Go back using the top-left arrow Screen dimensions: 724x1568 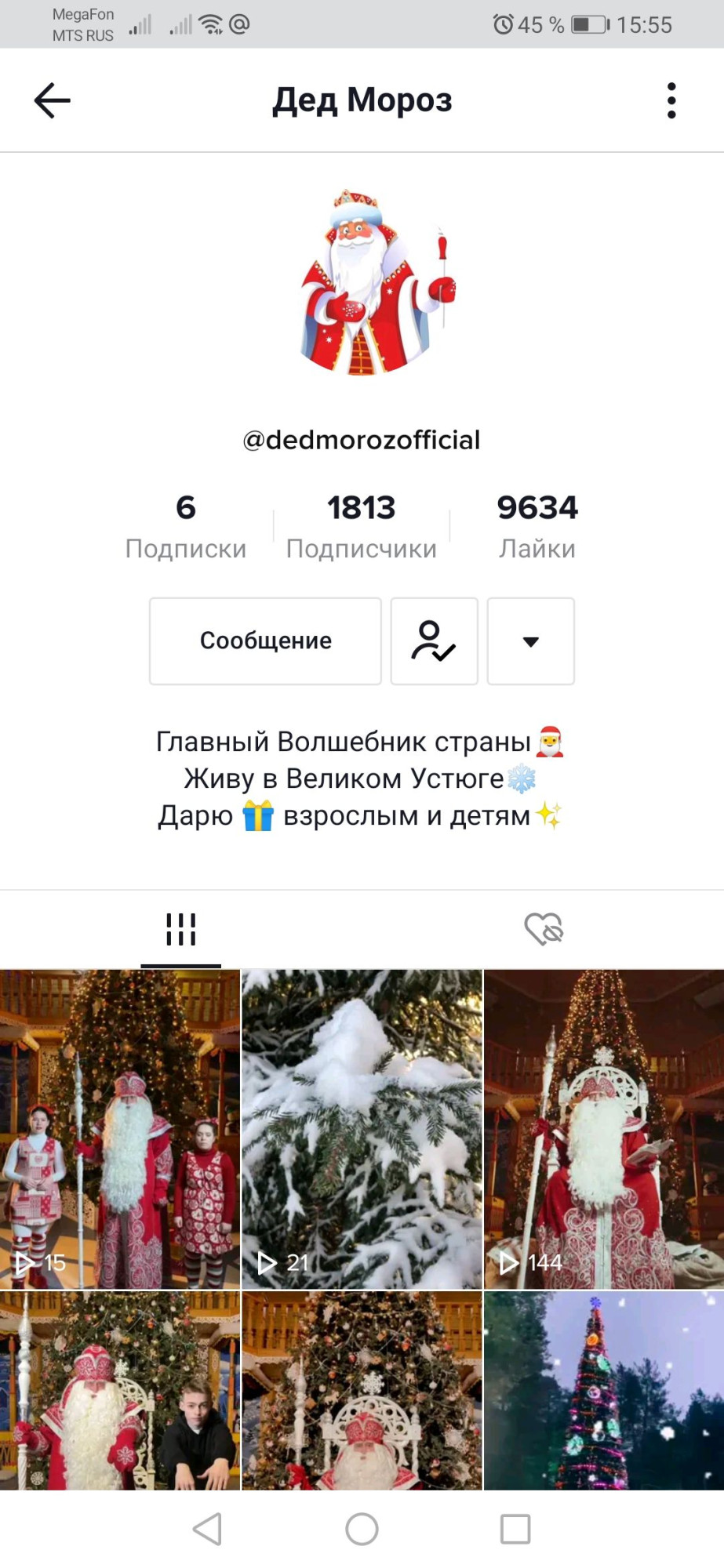point(53,100)
